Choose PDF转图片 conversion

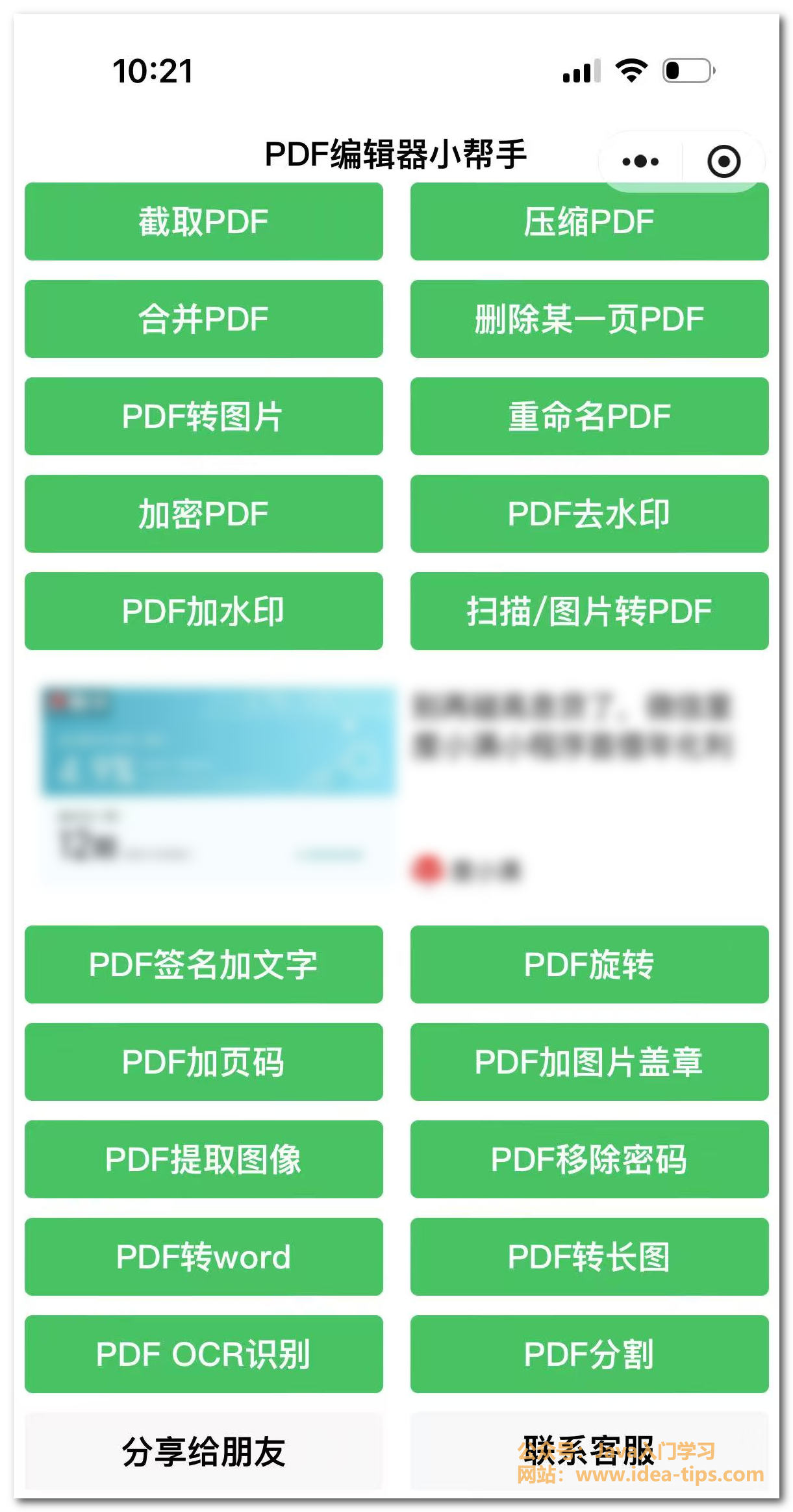pyautogui.click(x=203, y=416)
